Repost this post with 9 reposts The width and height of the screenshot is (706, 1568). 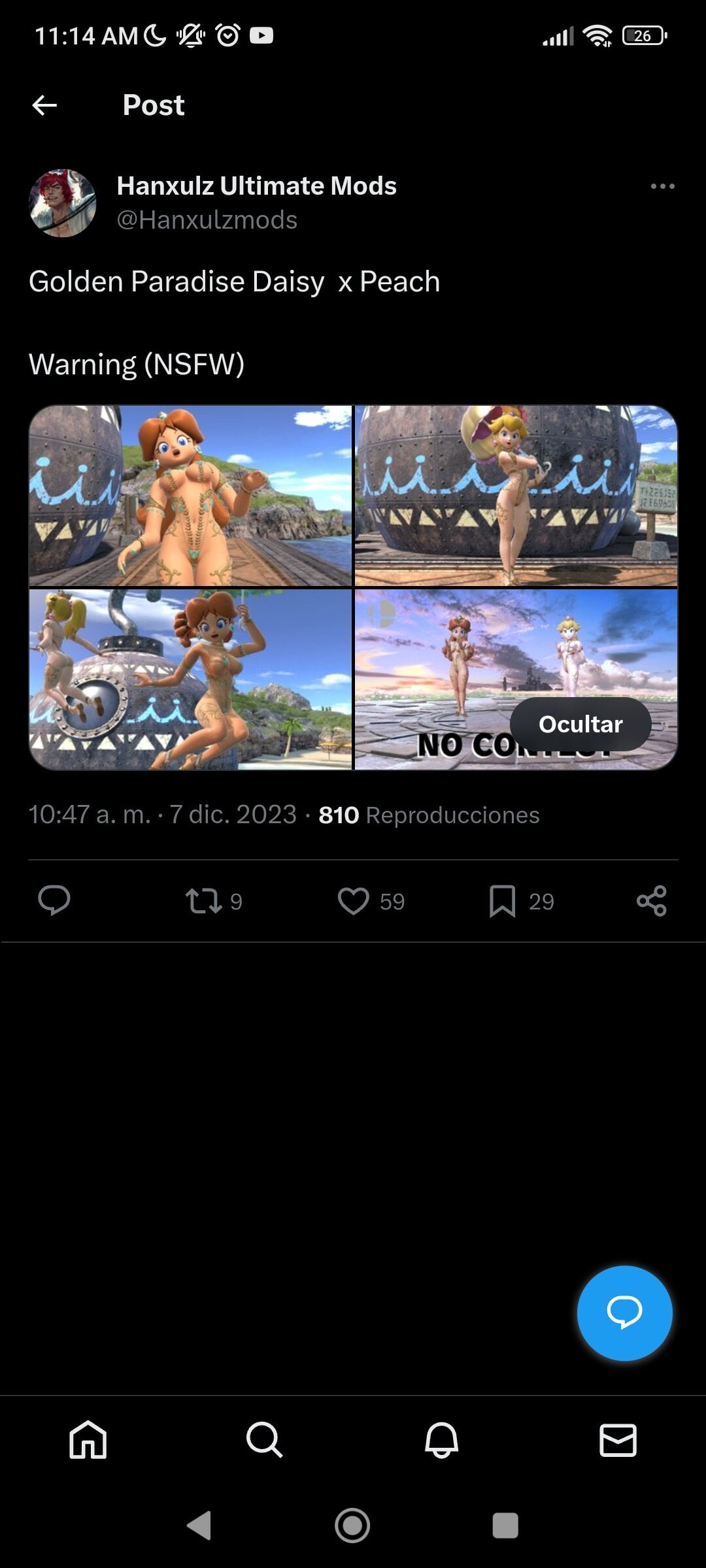213,901
